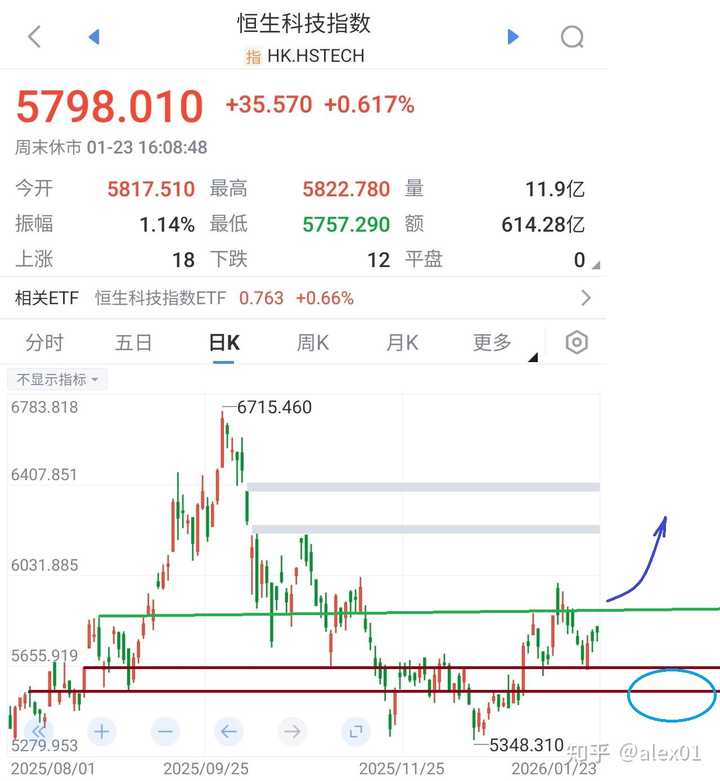Switch to the 周K chart tab
This screenshot has height=781, width=720.
tap(313, 343)
